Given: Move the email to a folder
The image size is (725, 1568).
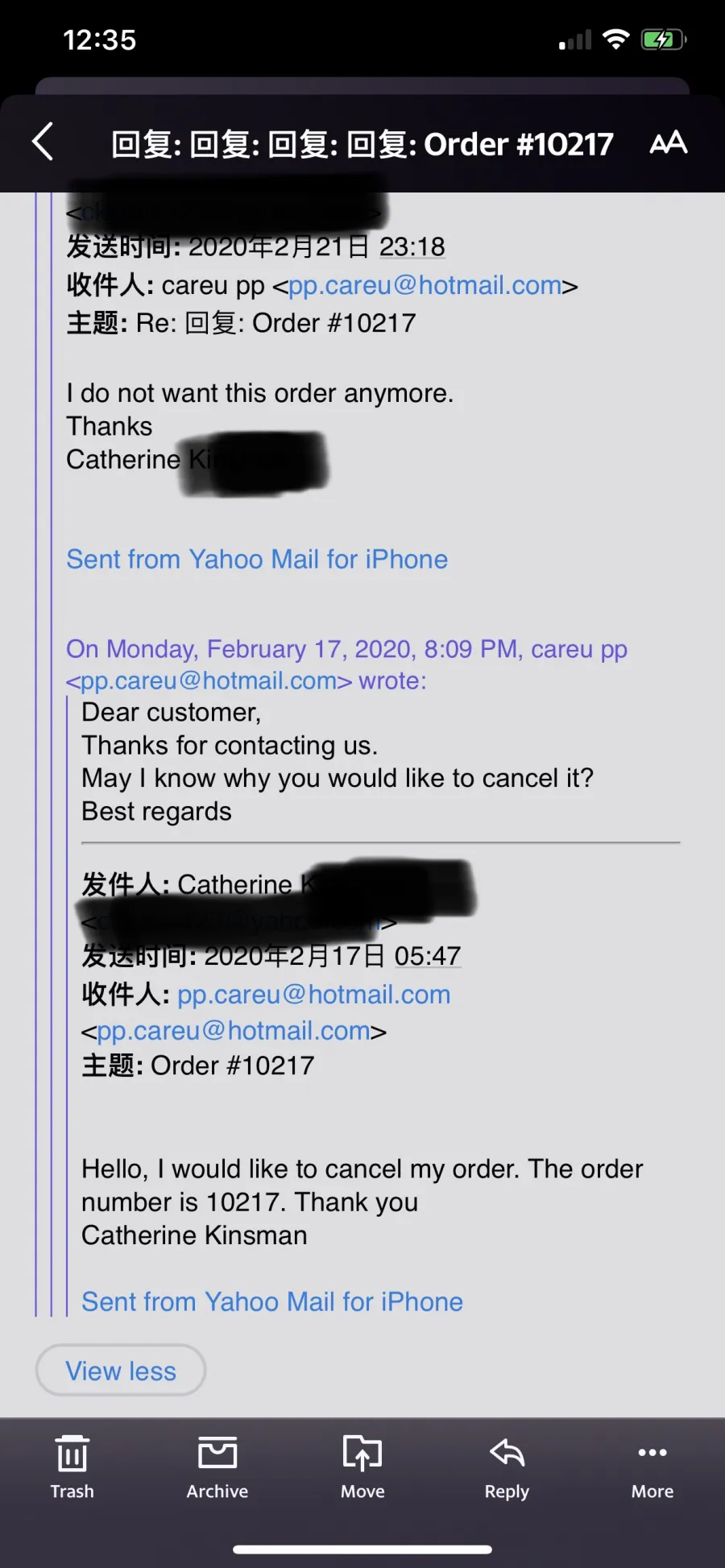Looking at the screenshot, I should click(362, 1467).
